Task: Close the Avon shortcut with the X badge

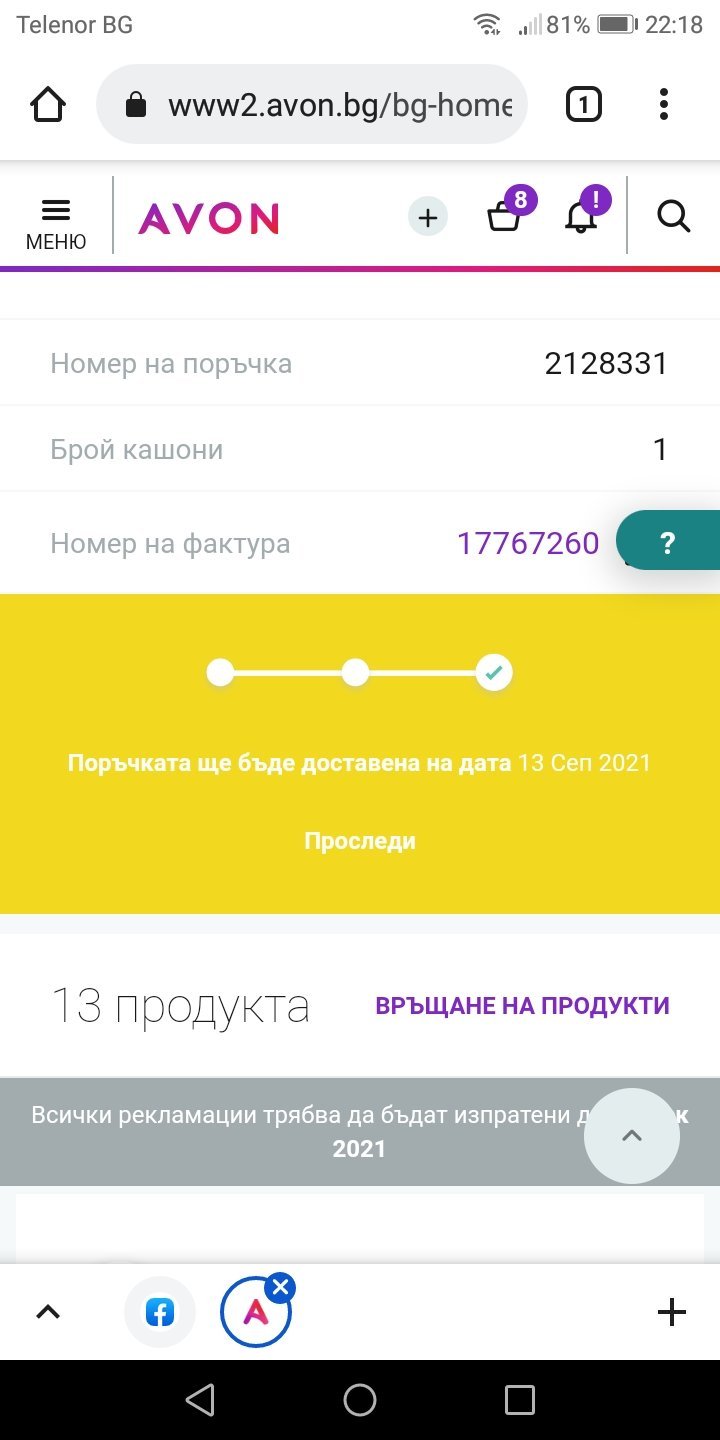Action: (x=280, y=1286)
